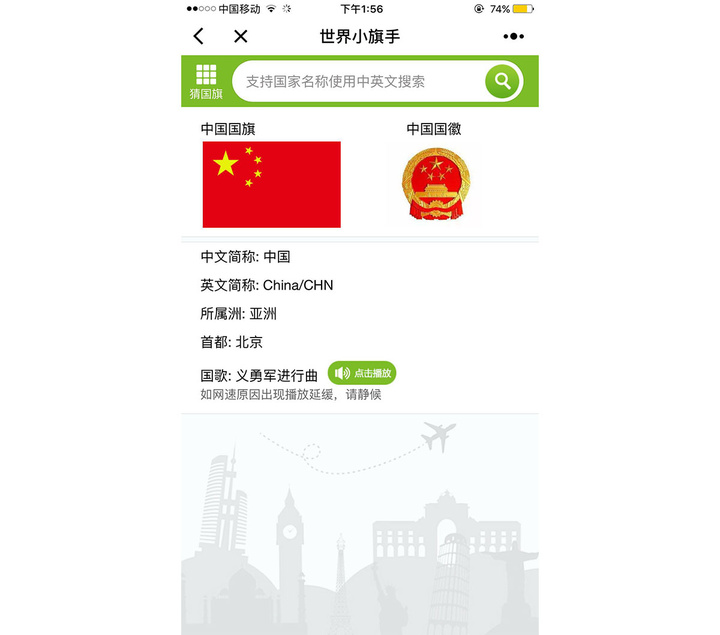Open the three-dot more options menu
Screen dimensions: 720x635
[x=513, y=37]
